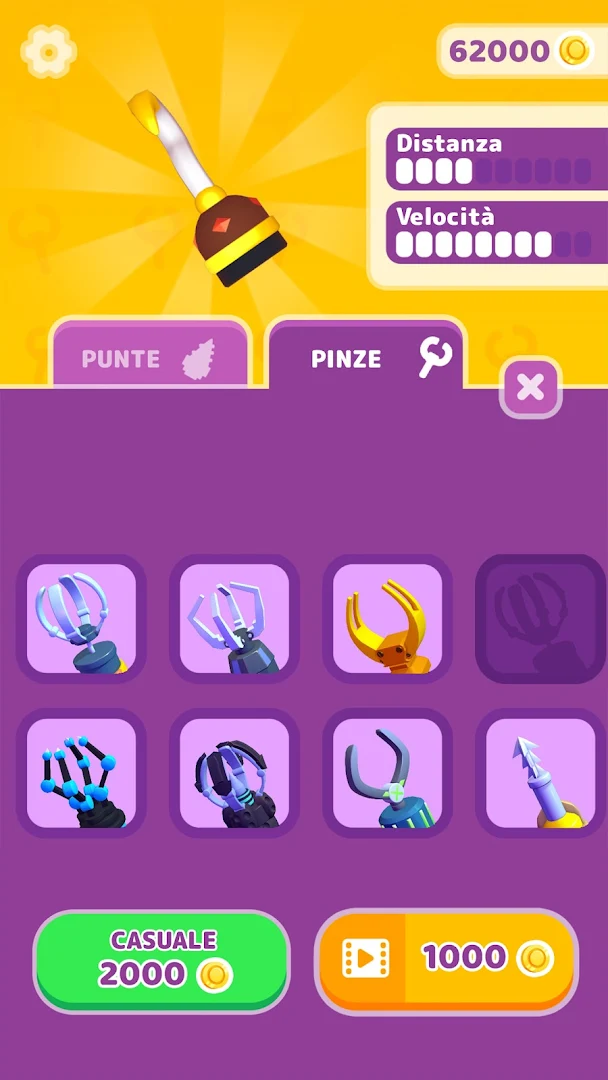
Task: Select the Pinze tab
Action: pos(366,358)
